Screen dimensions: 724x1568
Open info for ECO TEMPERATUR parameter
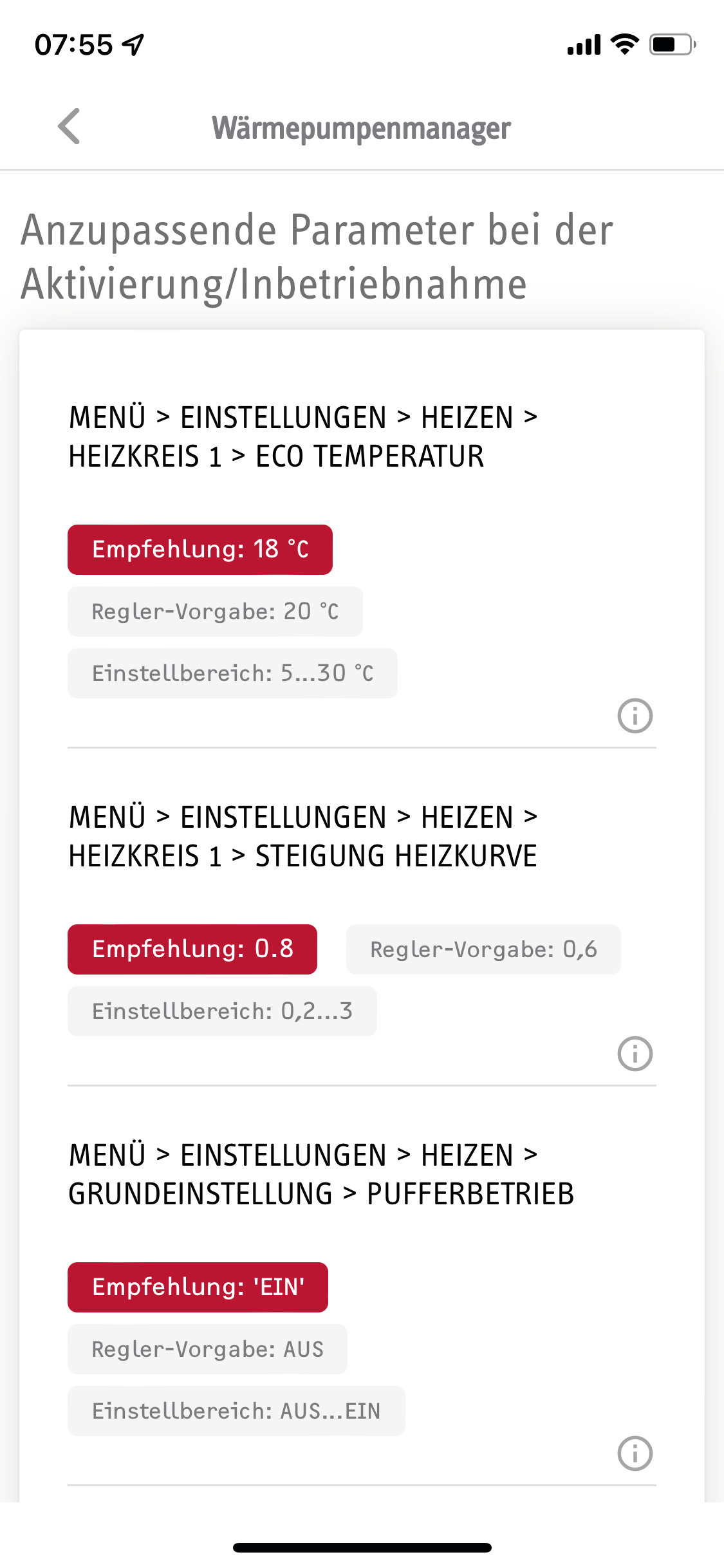pyautogui.click(x=635, y=716)
